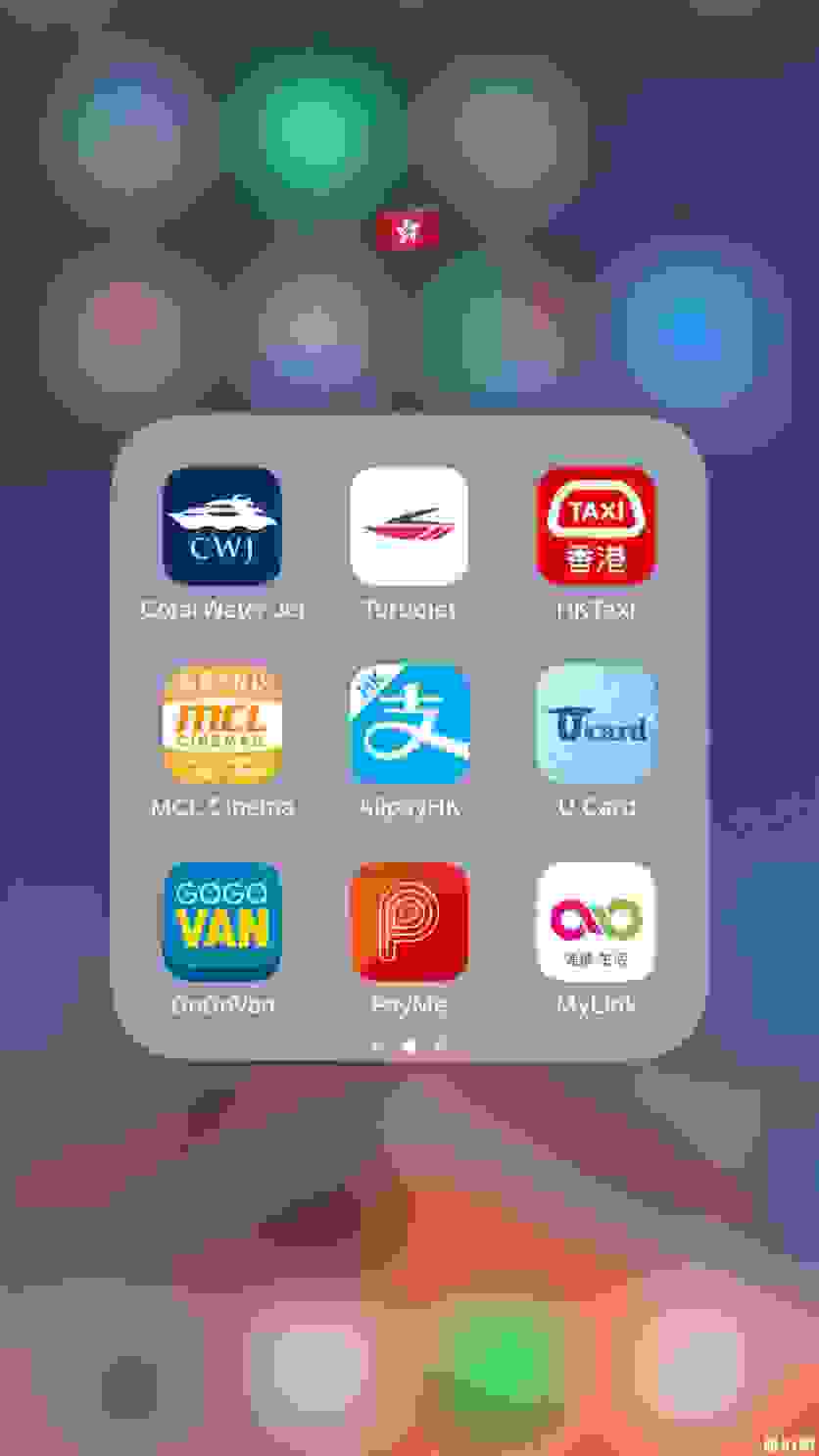The image size is (819, 1456).
Task: Launch the GoGoVan app
Action: coord(222,922)
